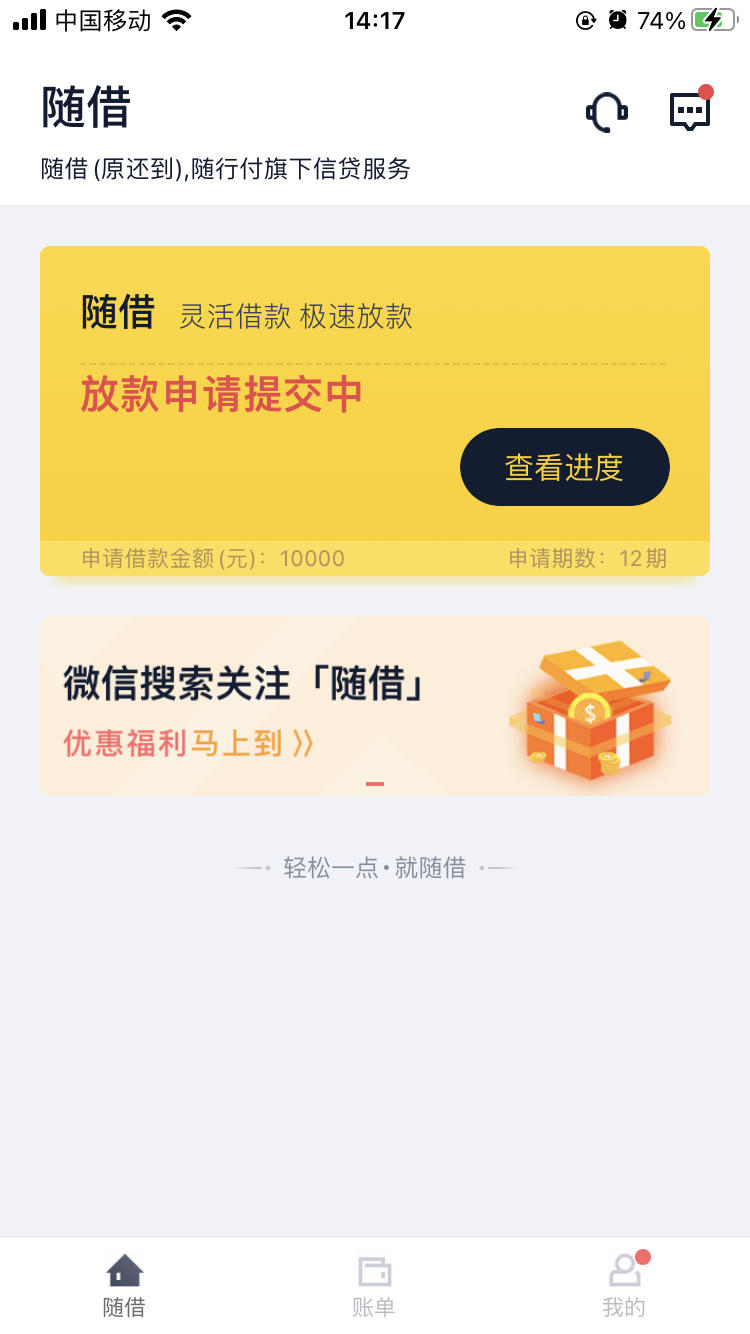Tap the battery indicator in status bar
Screen dimensions: 750x1334
pyautogui.click(x=714, y=18)
